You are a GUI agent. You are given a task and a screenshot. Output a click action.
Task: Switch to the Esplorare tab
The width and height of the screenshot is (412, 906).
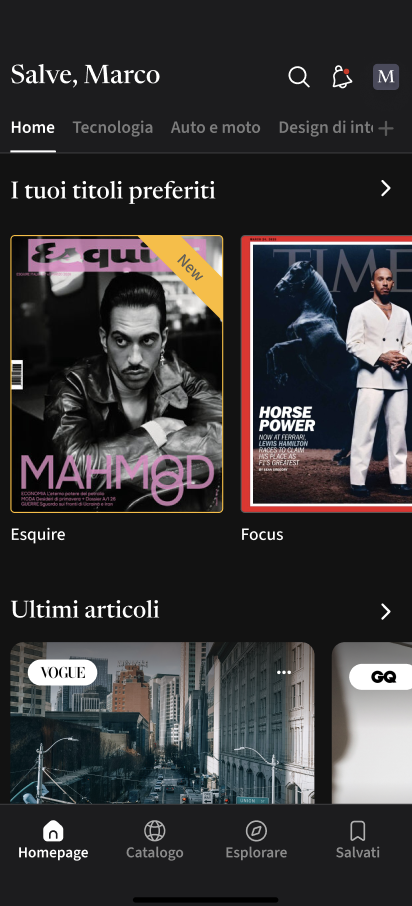[x=256, y=840]
